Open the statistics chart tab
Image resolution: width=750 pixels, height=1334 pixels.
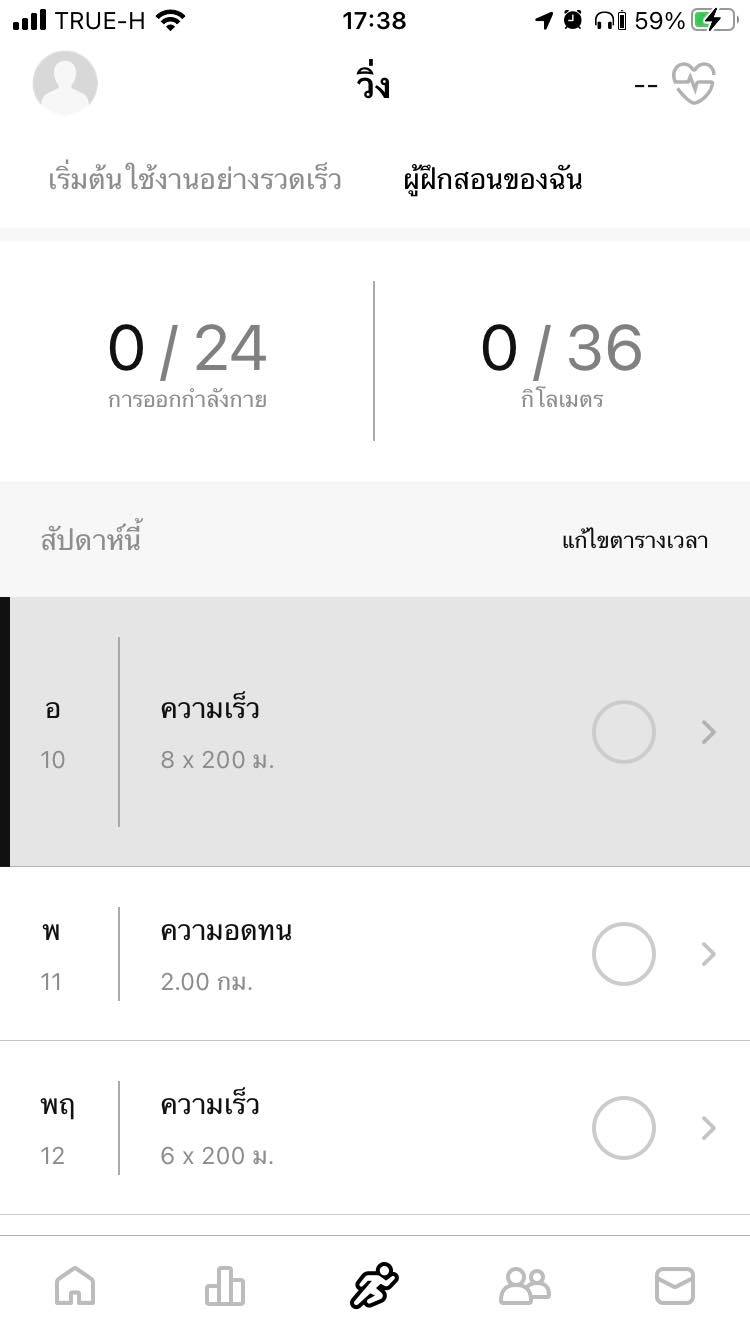pos(224,1286)
